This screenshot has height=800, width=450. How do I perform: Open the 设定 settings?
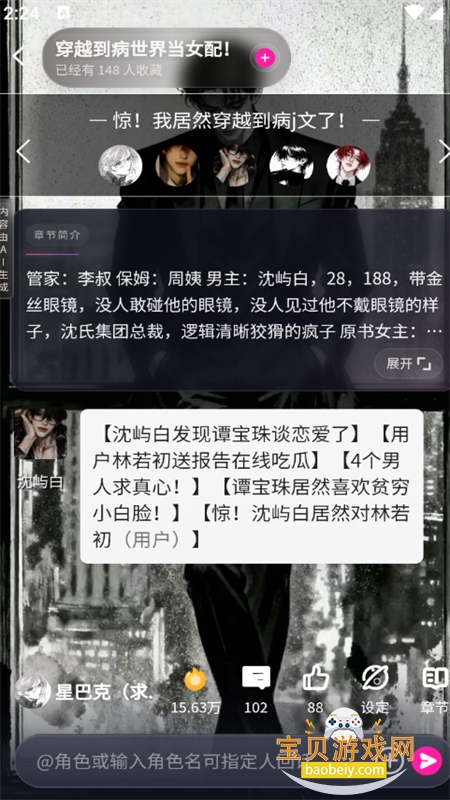coord(375,689)
